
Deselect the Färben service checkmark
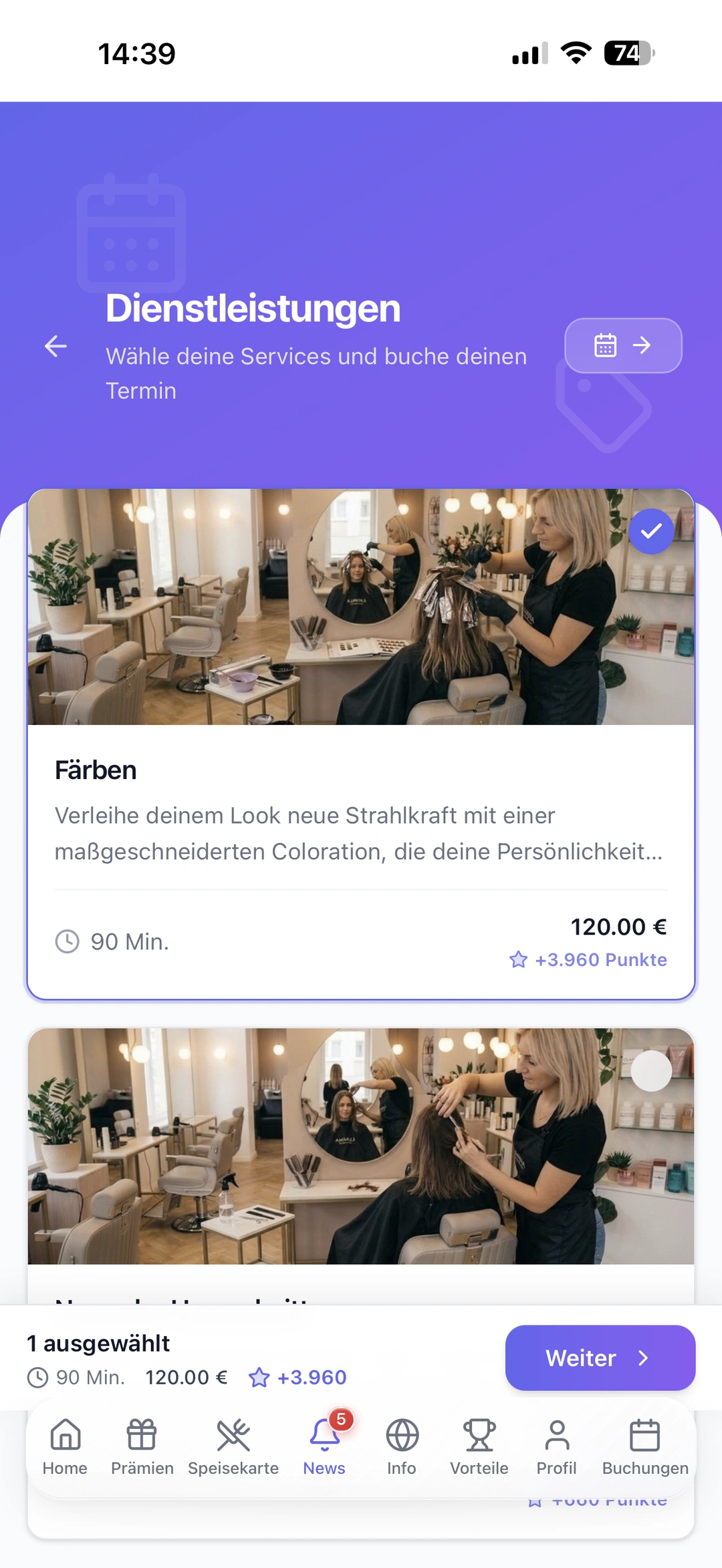651,532
